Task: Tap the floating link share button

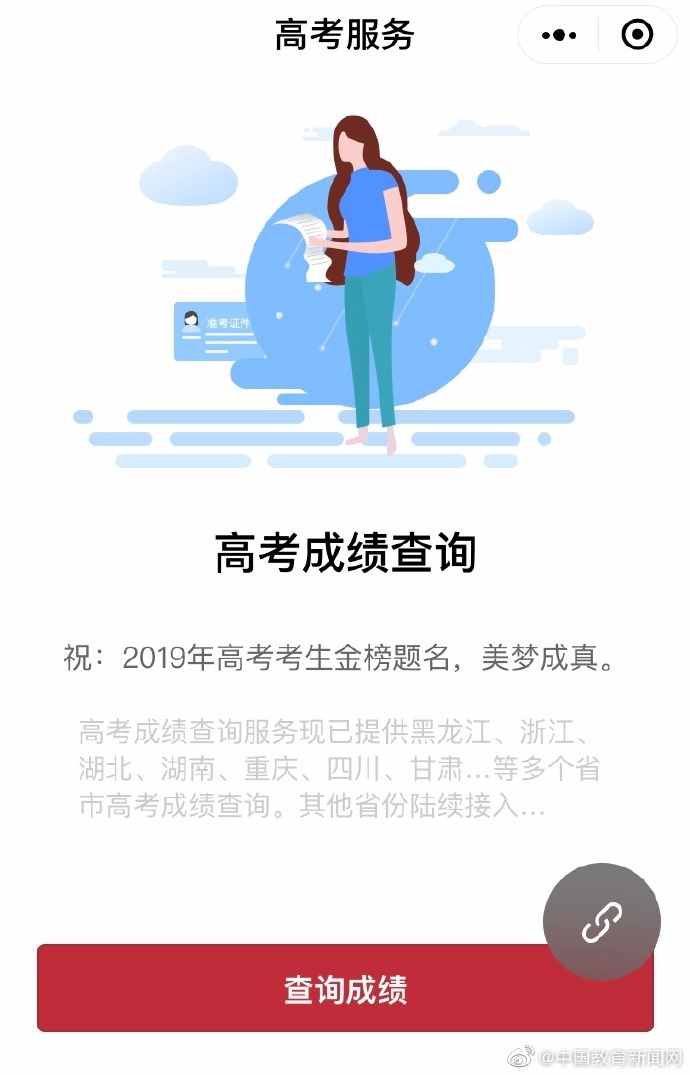Action: pyautogui.click(x=602, y=922)
